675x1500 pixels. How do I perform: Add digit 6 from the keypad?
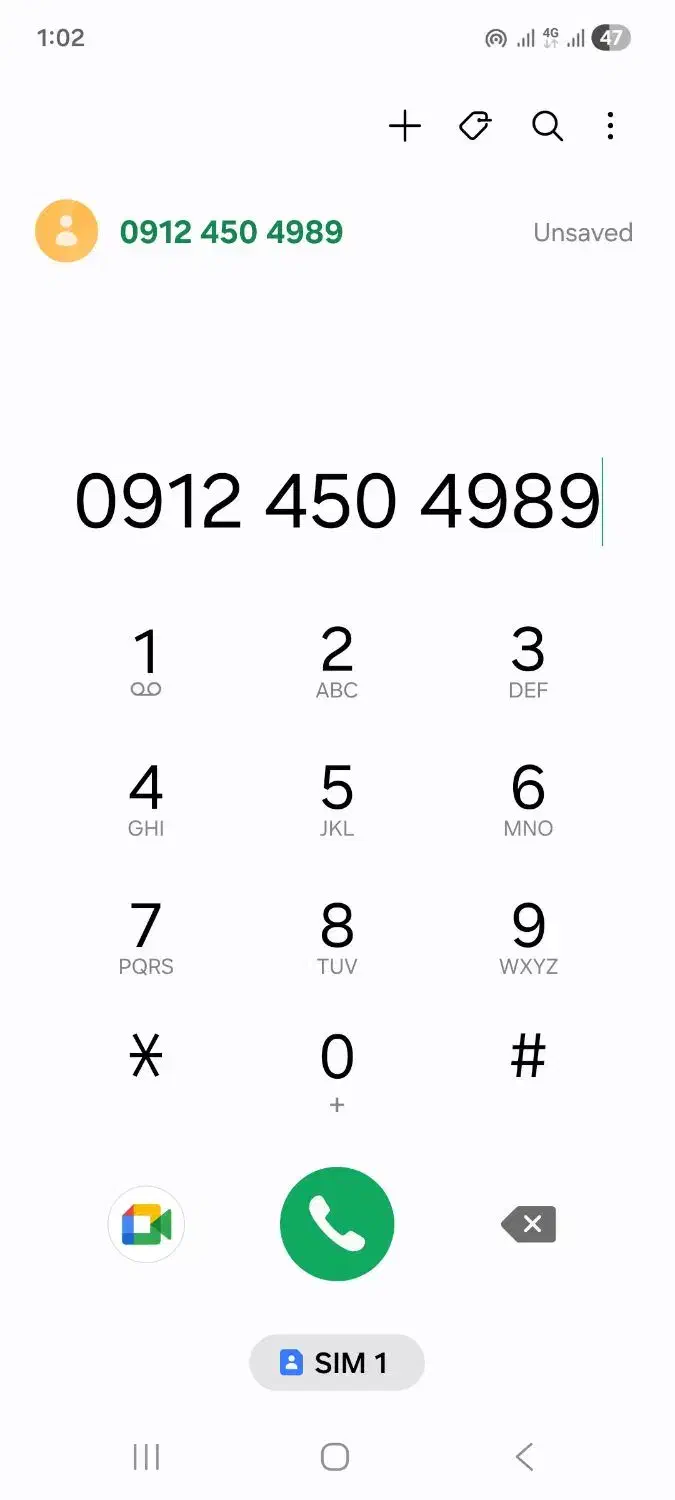[x=528, y=799]
